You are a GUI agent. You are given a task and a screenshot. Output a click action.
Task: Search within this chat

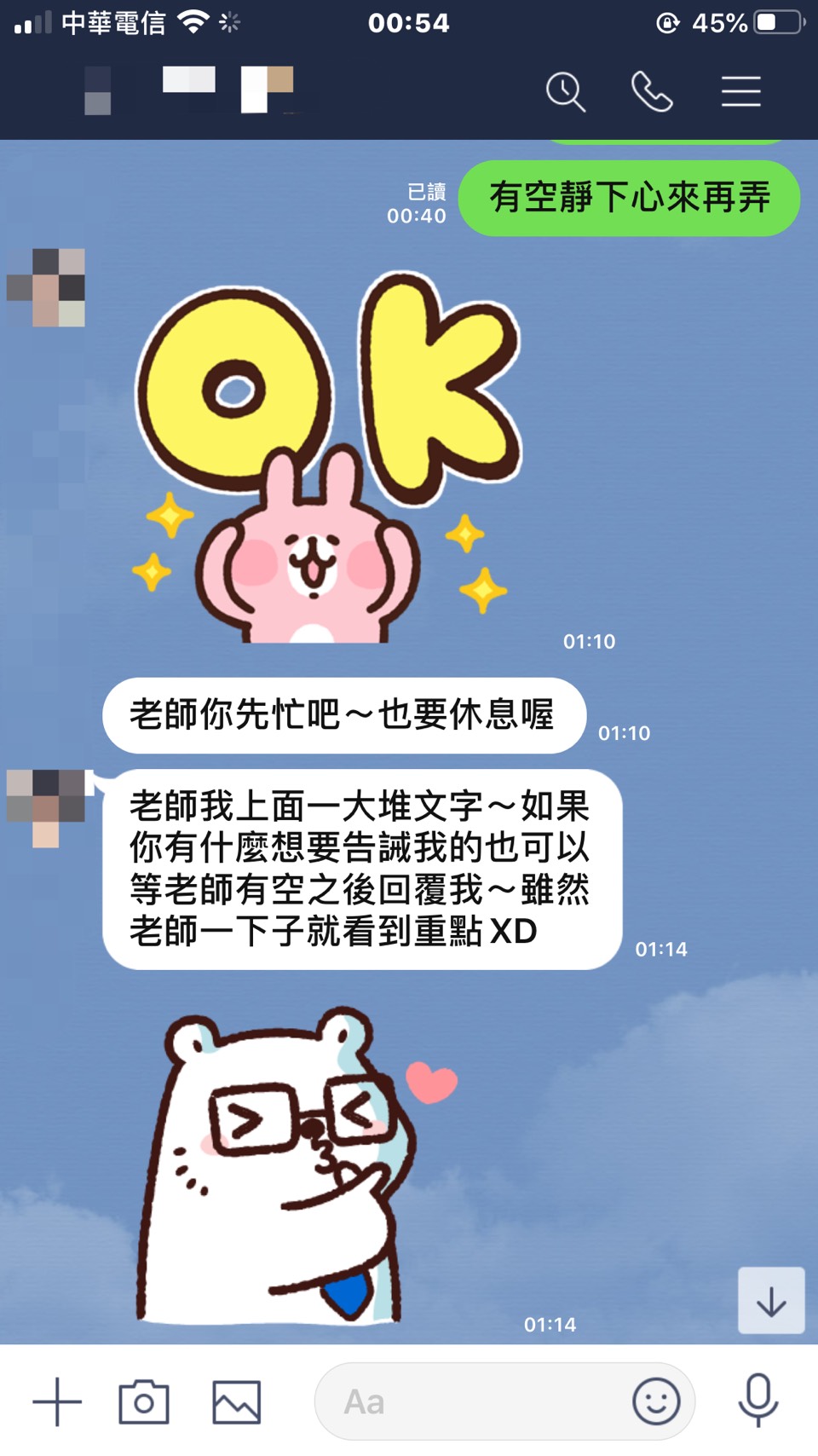point(566,91)
